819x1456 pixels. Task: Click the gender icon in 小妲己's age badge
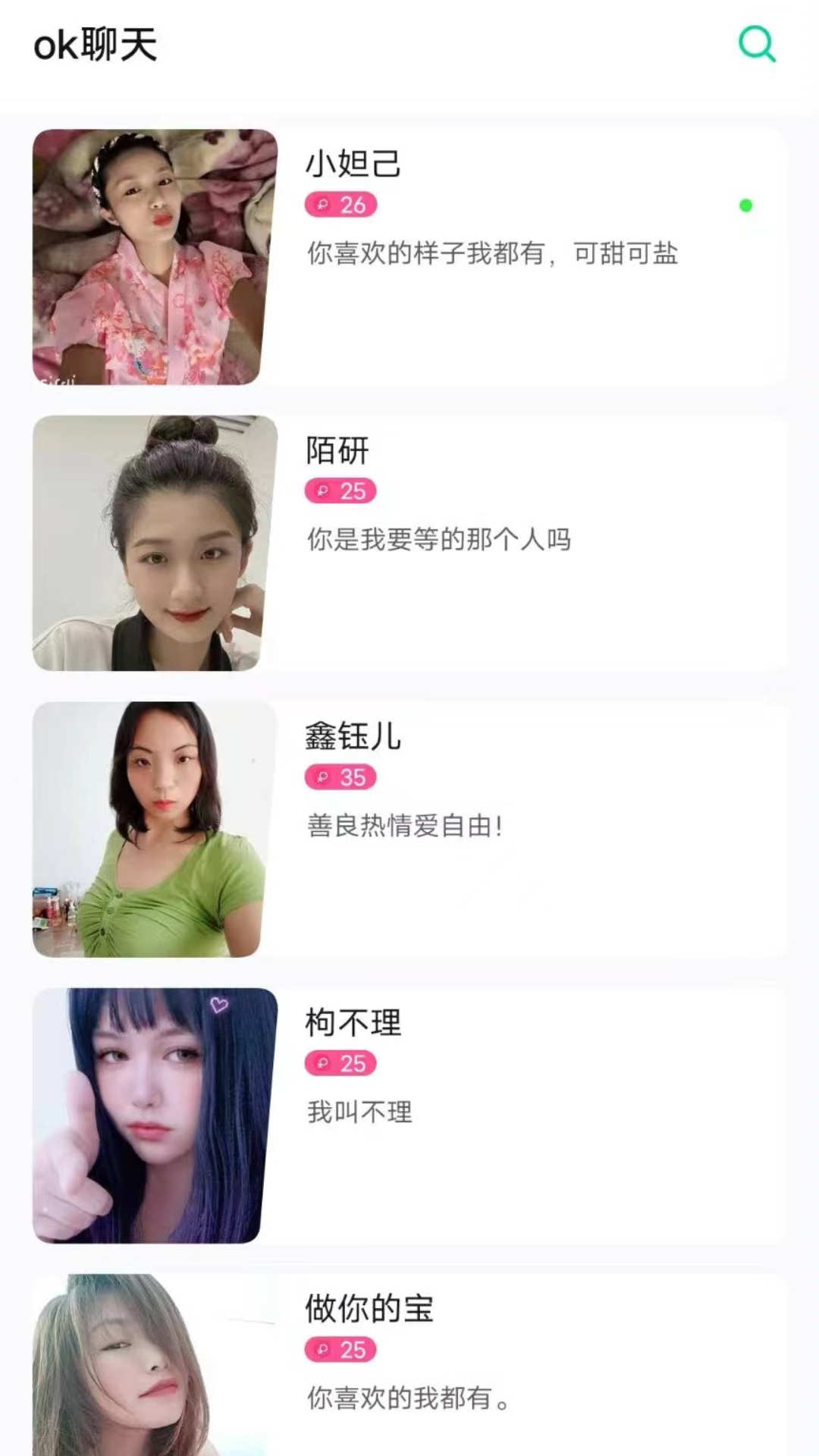tap(323, 204)
